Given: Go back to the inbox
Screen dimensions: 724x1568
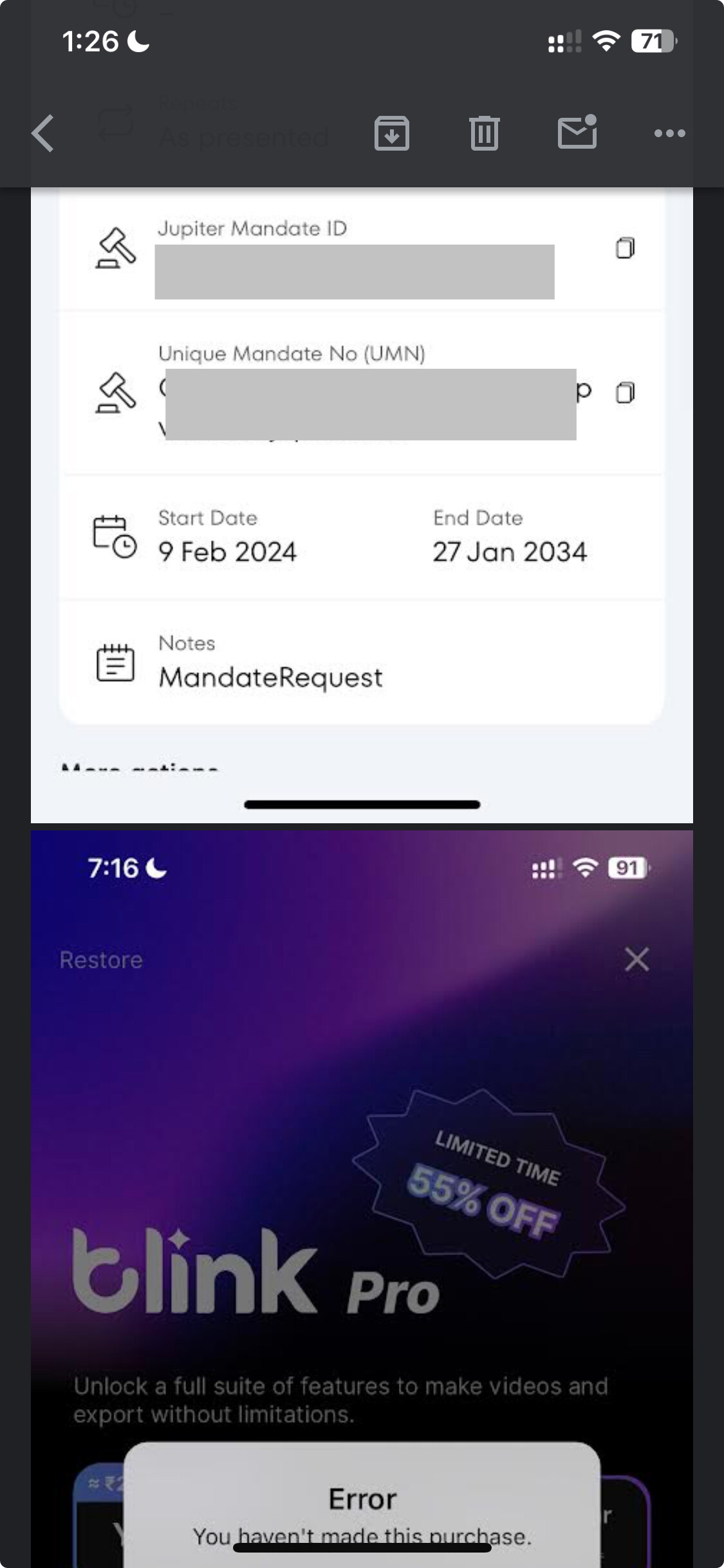Looking at the screenshot, I should coord(43,133).
